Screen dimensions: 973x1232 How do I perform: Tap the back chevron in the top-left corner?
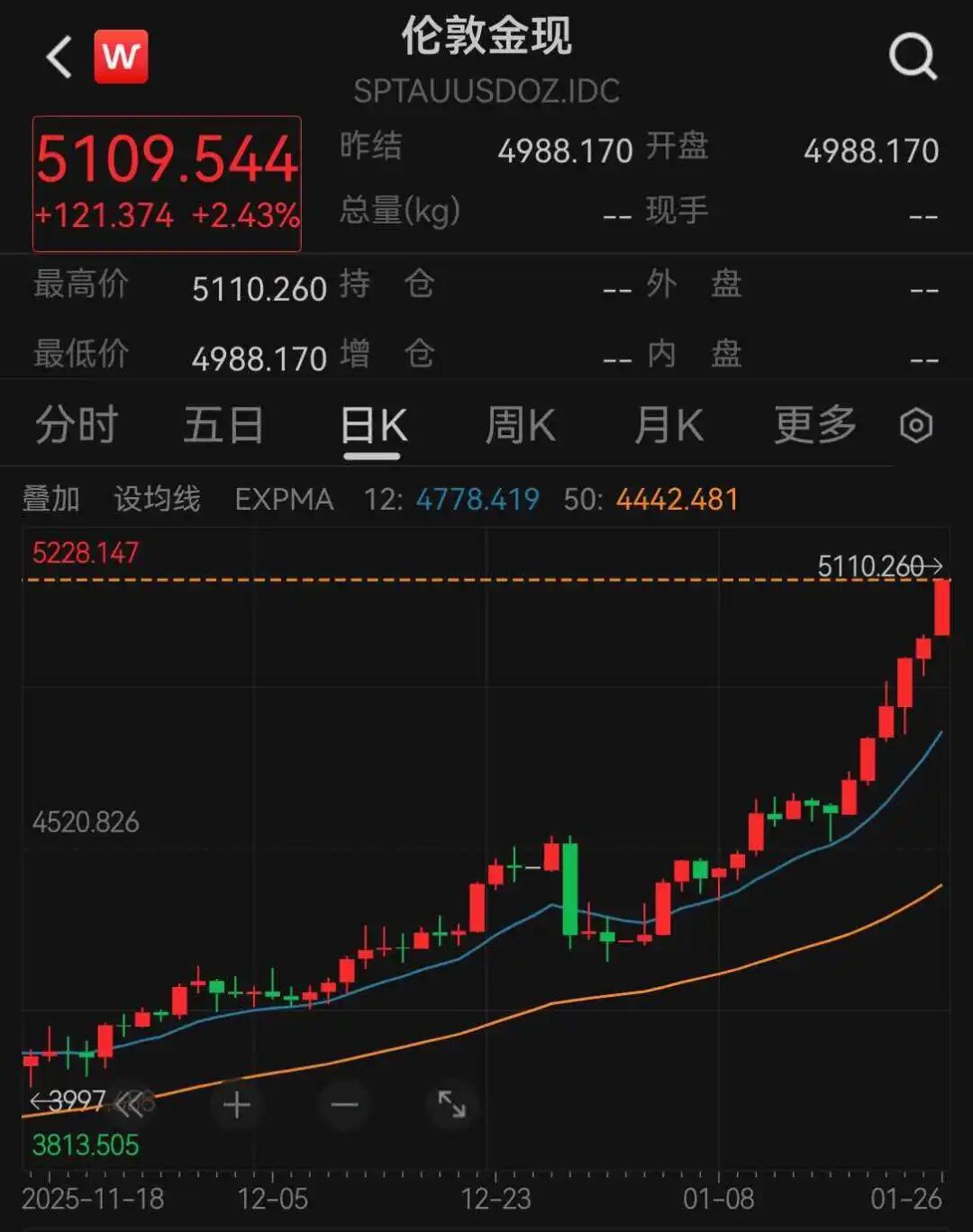click(x=57, y=54)
